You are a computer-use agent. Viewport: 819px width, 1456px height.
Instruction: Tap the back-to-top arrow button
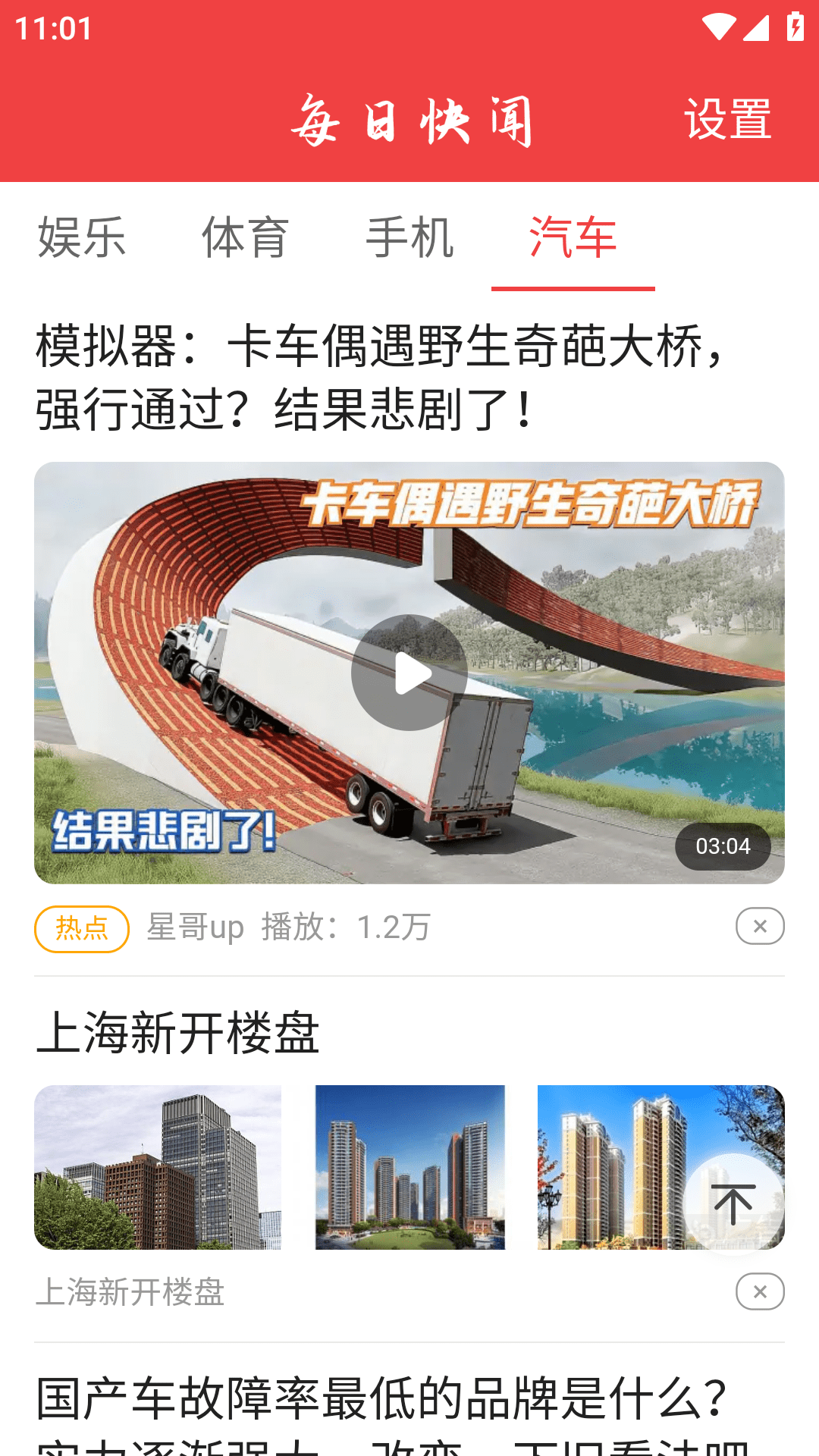pos(733,1204)
